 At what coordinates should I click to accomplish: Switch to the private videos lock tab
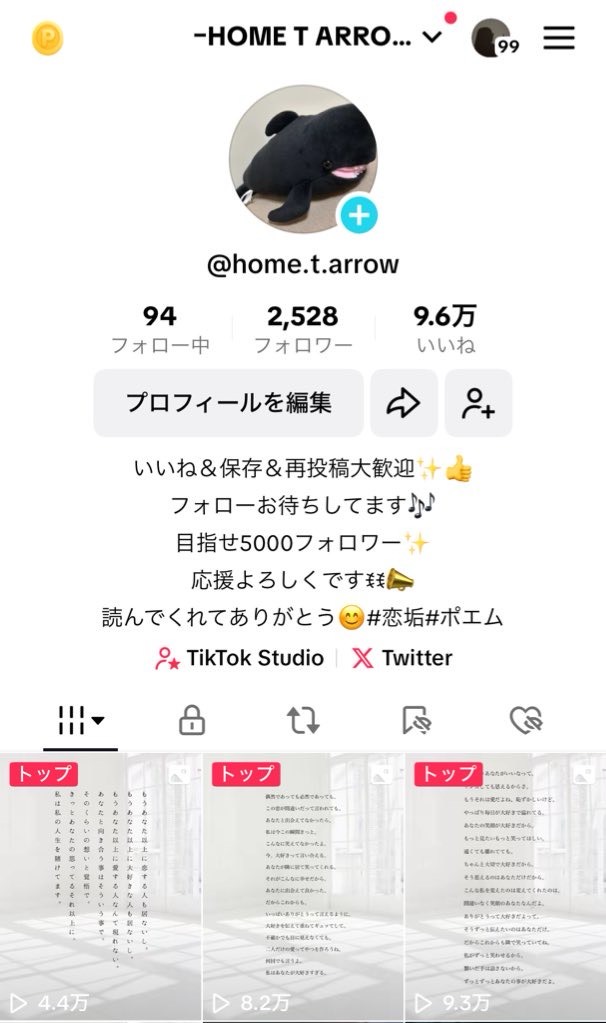pyautogui.click(x=191, y=719)
